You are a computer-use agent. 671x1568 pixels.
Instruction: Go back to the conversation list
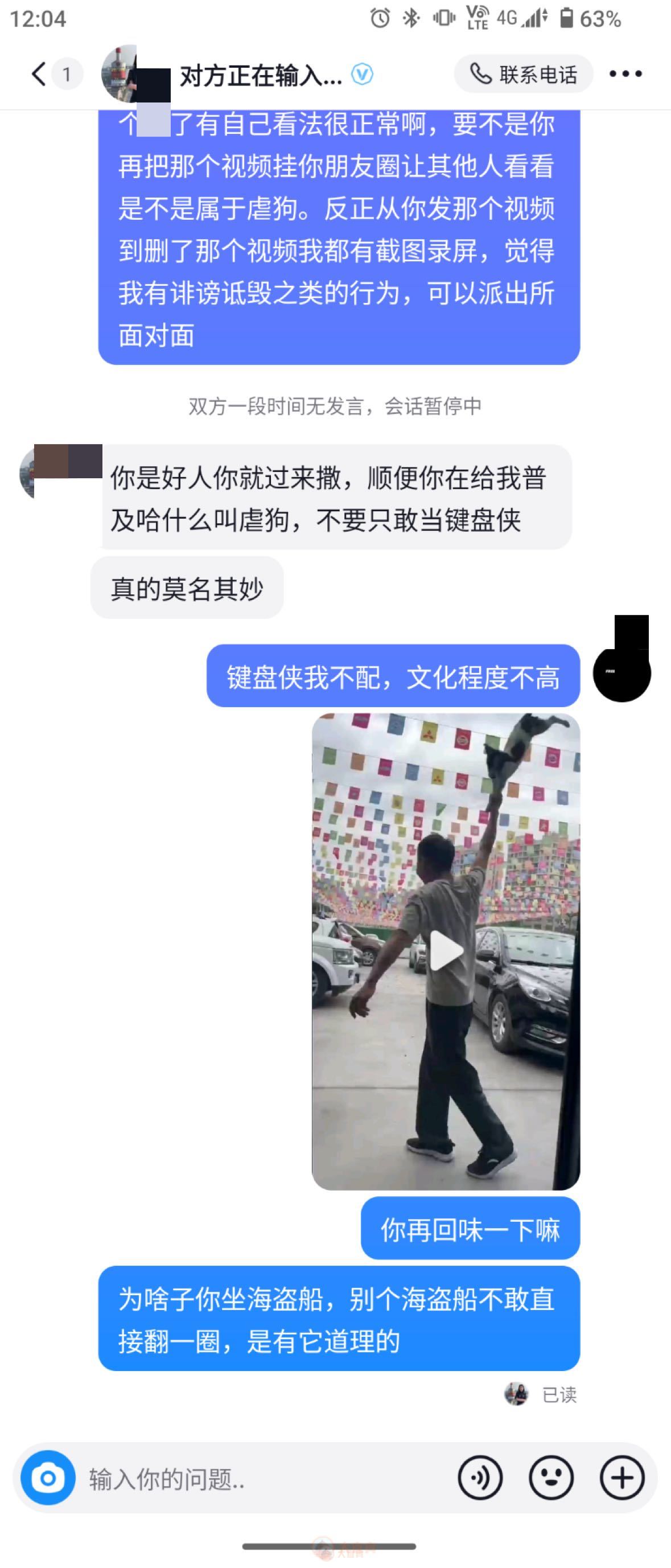tap(39, 74)
